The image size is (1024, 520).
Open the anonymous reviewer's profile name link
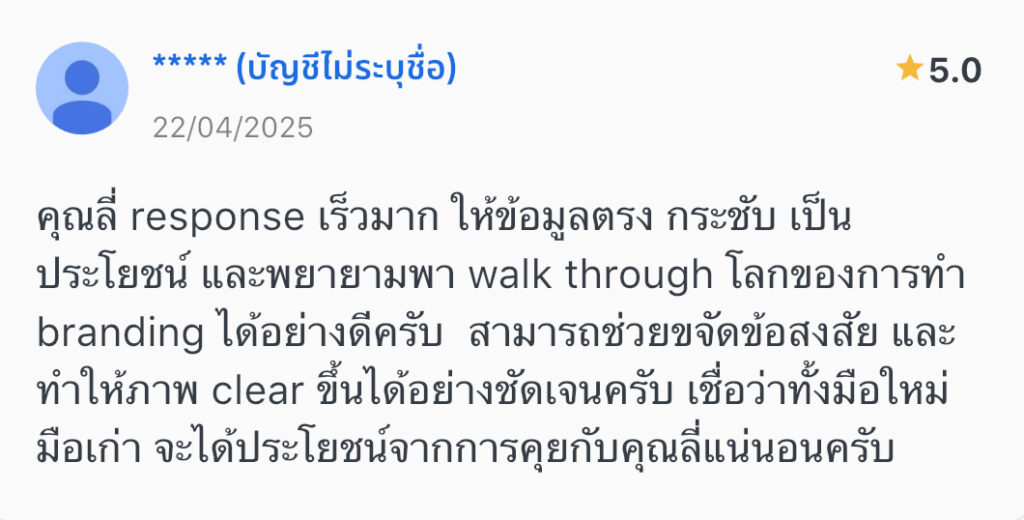pyautogui.click(x=304, y=69)
